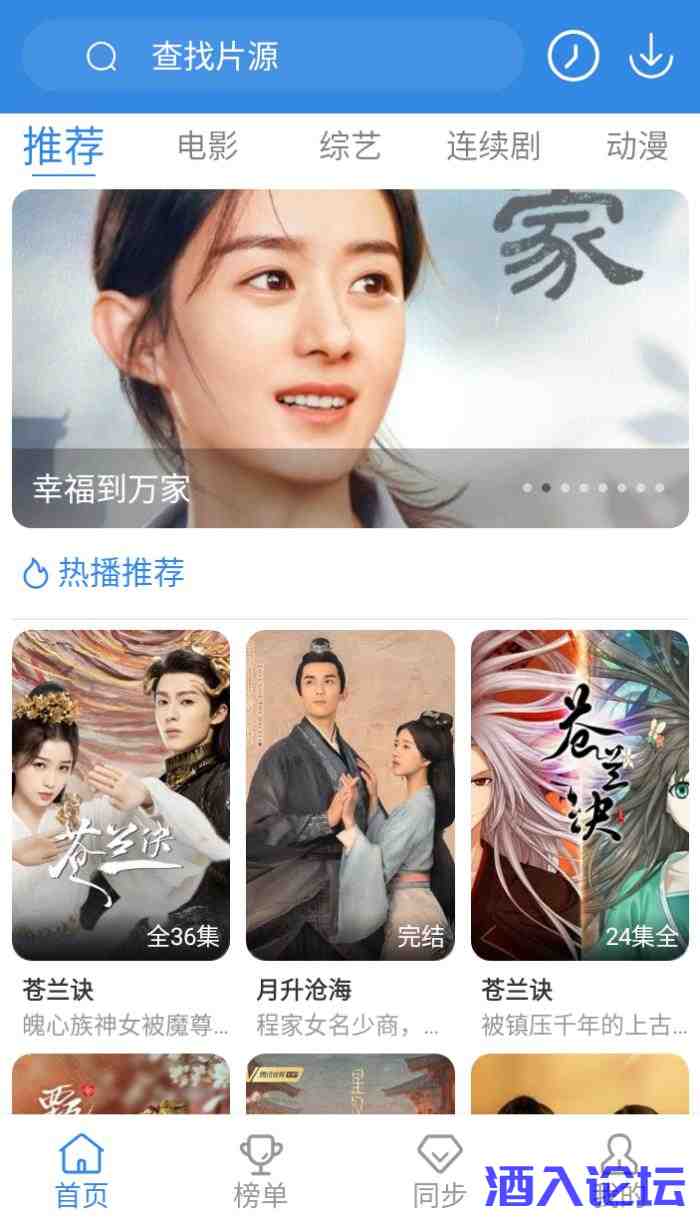This screenshot has width=700, height=1221.
Task: Open the 幸福到万家 banner
Action: [350, 358]
